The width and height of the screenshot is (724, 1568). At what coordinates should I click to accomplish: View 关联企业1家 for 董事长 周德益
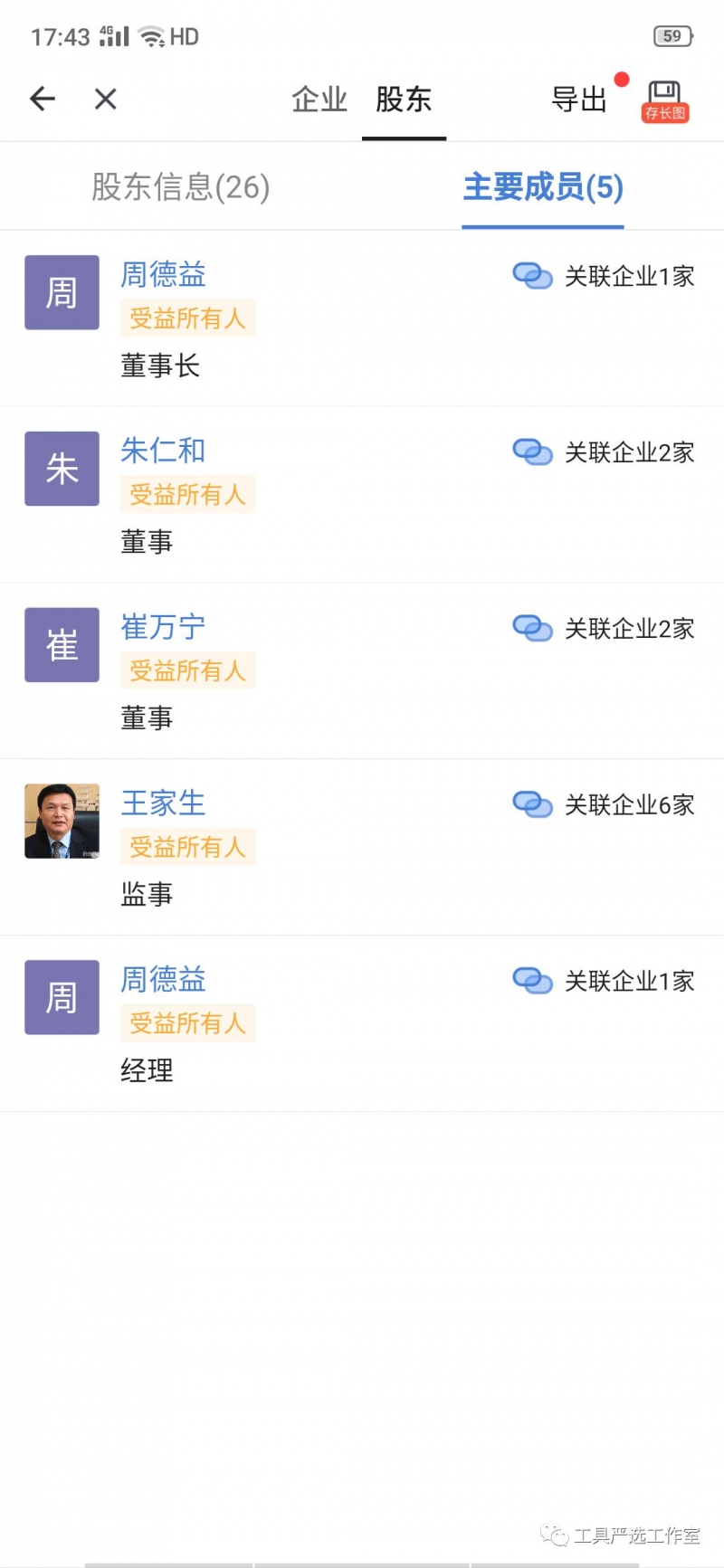coord(604,276)
